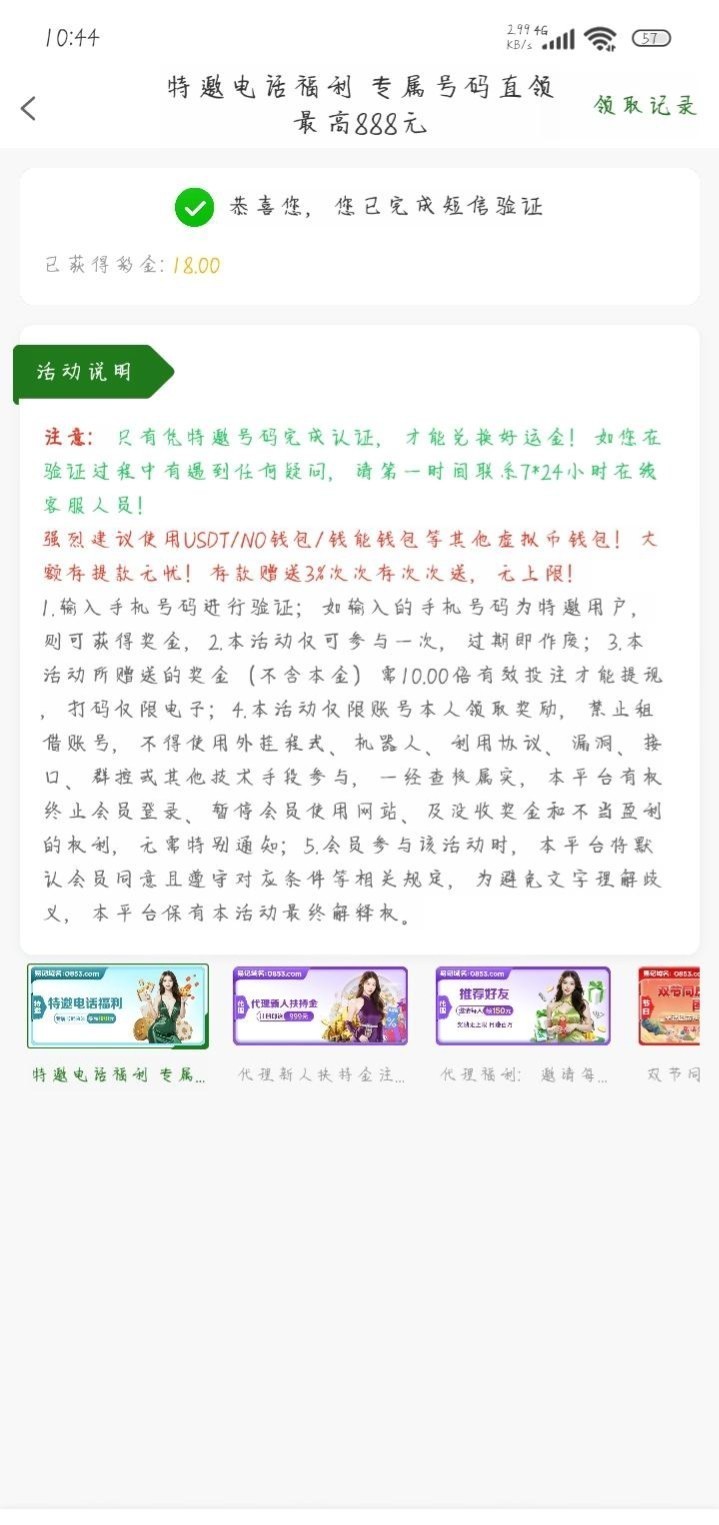
Task: Select the 特邀电话福利 promotion card
Action: click(x=118, y=1006)
